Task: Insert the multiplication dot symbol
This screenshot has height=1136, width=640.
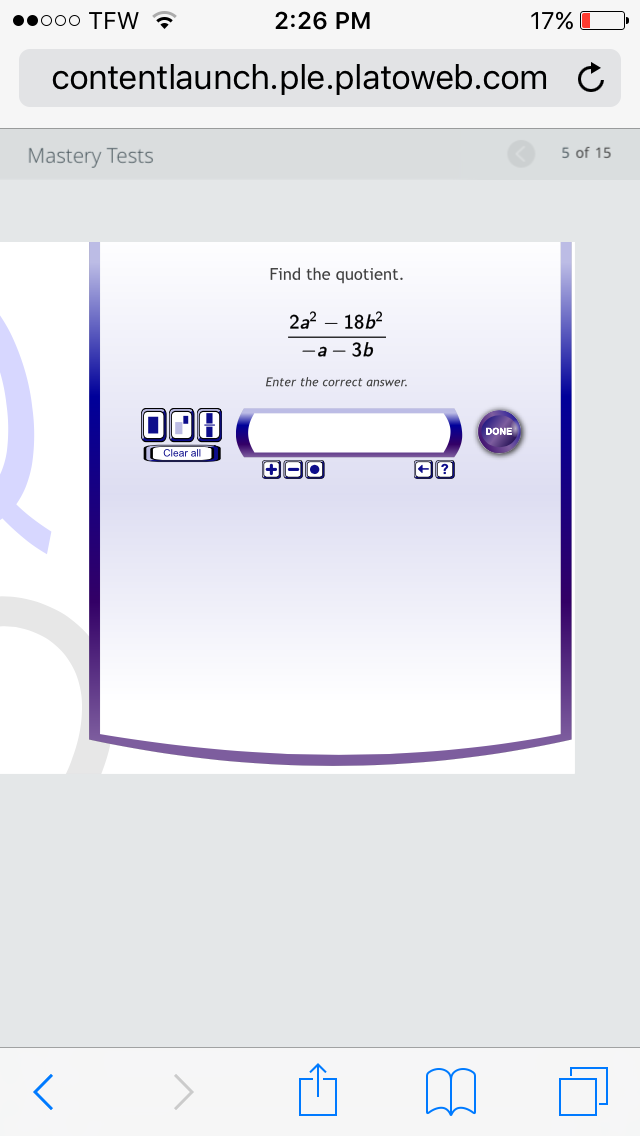Action: [x=315, y=470]
